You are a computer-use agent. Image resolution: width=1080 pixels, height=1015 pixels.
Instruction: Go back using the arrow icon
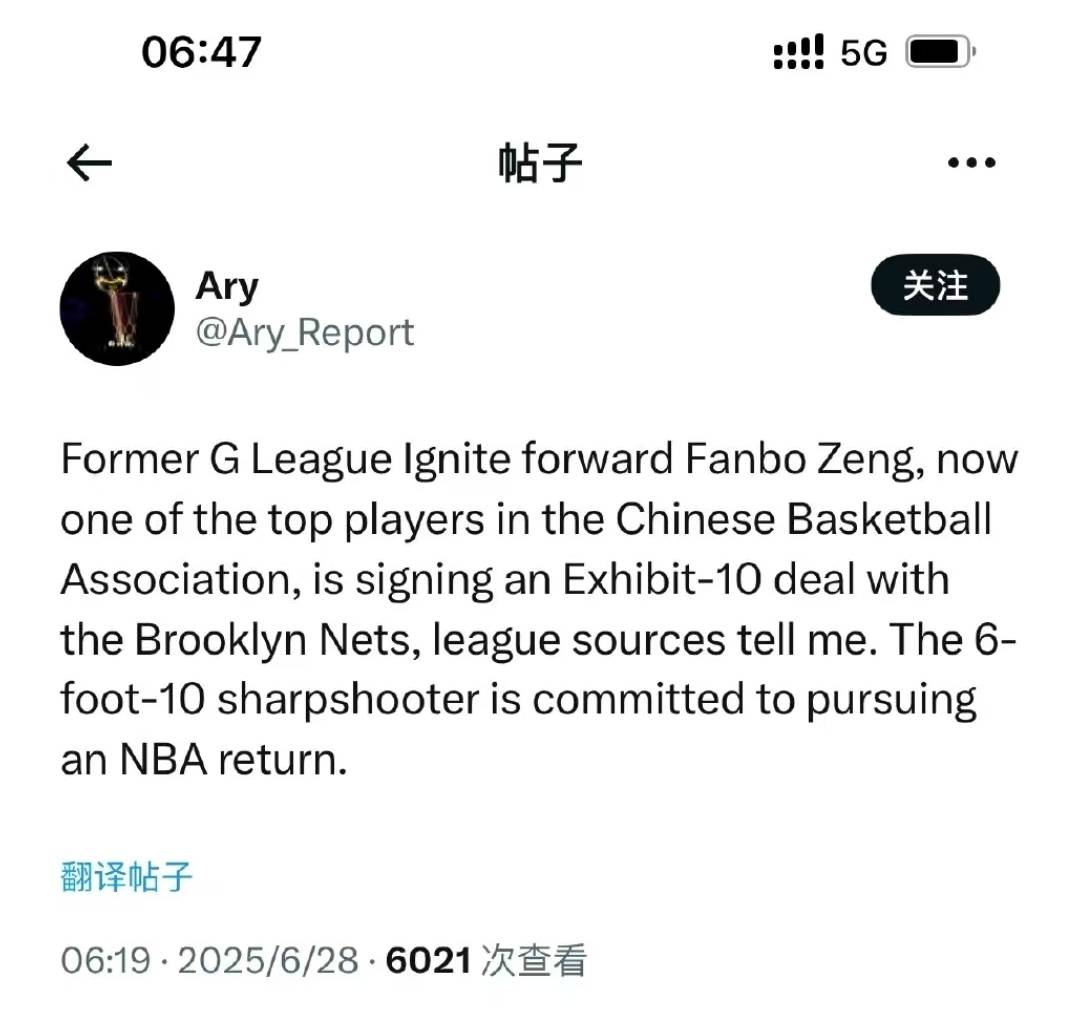click(89, 163)
